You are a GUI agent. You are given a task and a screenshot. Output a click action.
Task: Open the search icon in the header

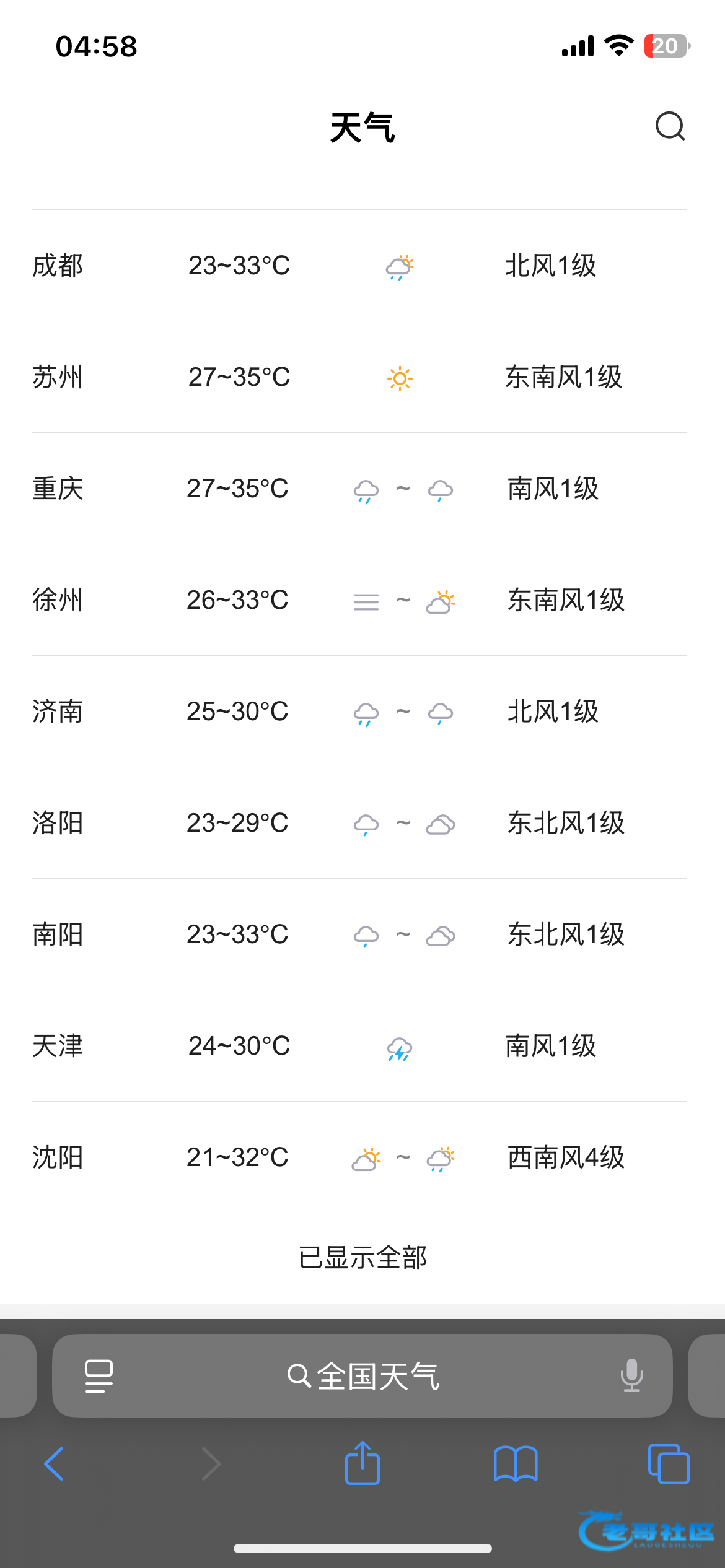coord(670,126)
